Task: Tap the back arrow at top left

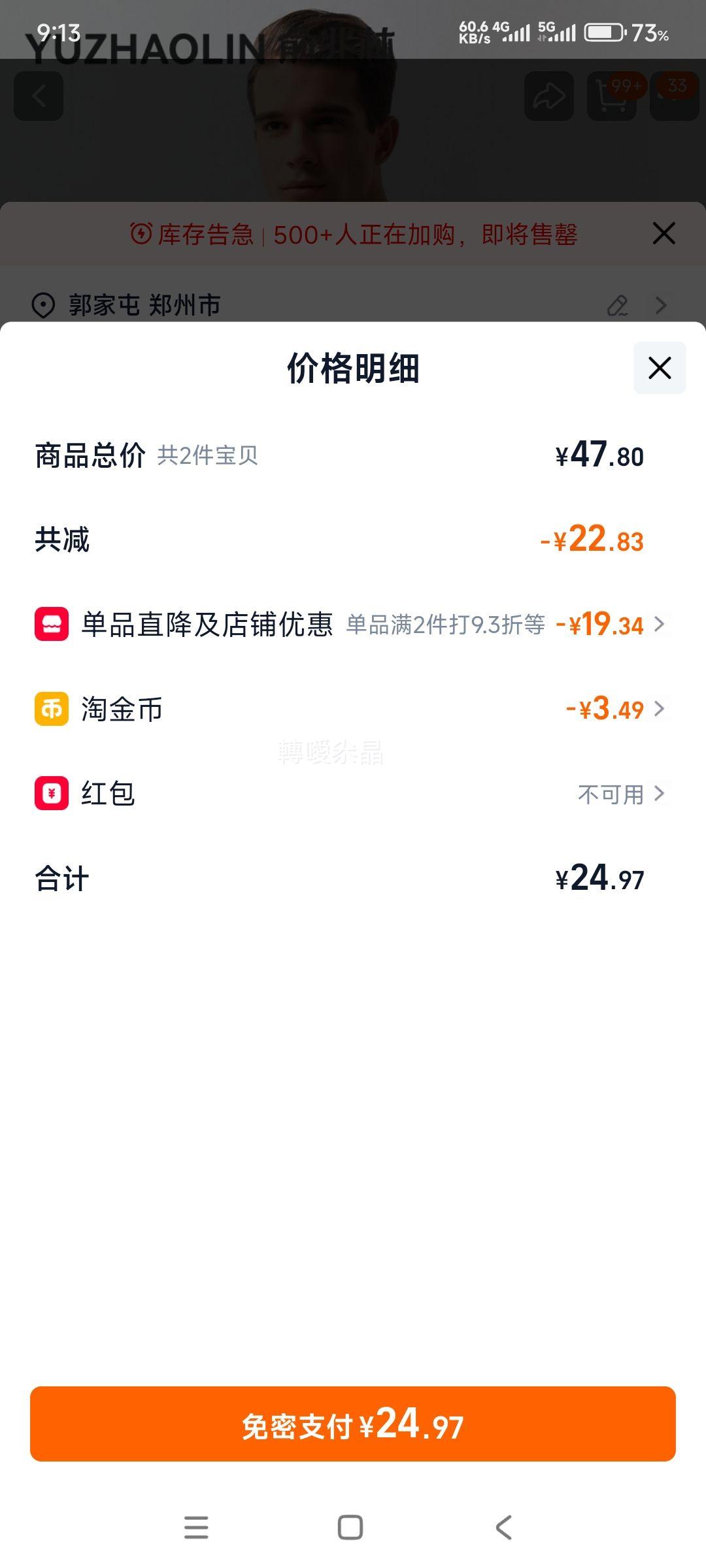Action: click(38, 96)
